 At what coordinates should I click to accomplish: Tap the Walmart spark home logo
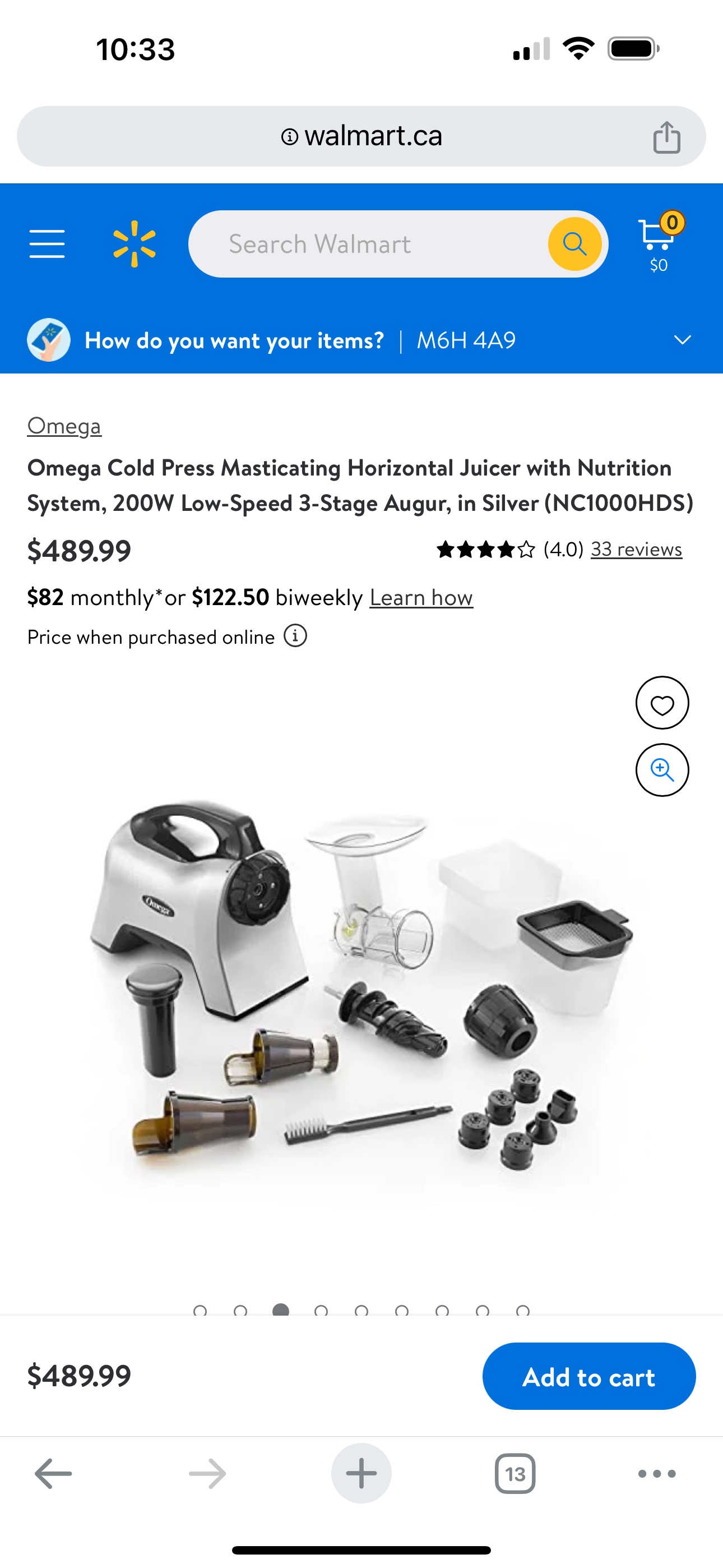tap(135, 244)
